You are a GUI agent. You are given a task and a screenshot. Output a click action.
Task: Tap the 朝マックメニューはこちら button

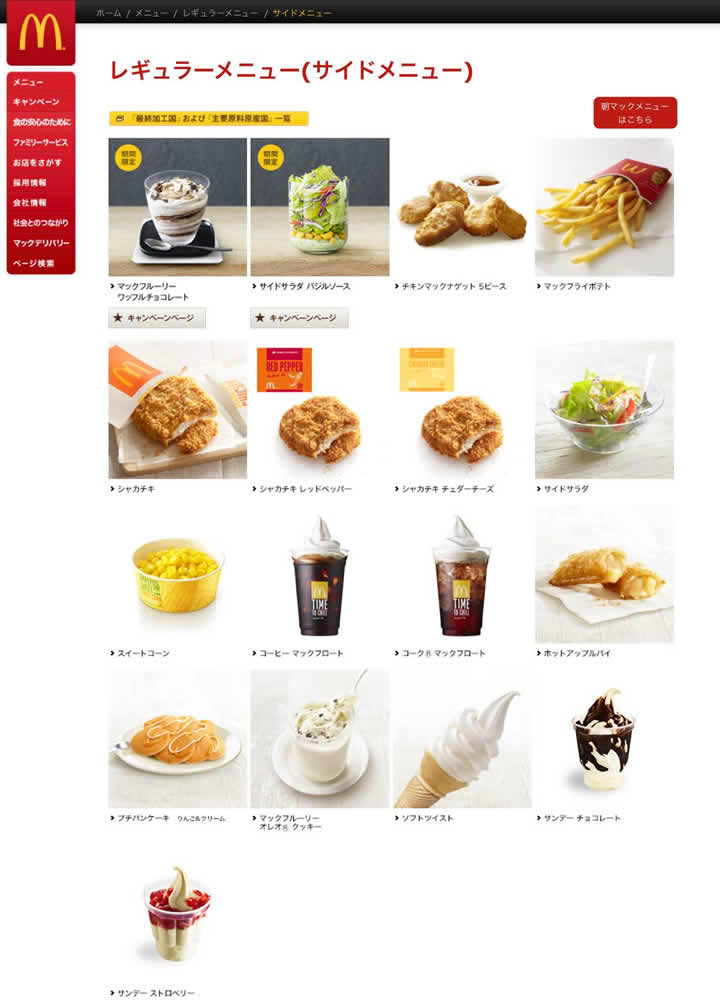pos(634,112)
